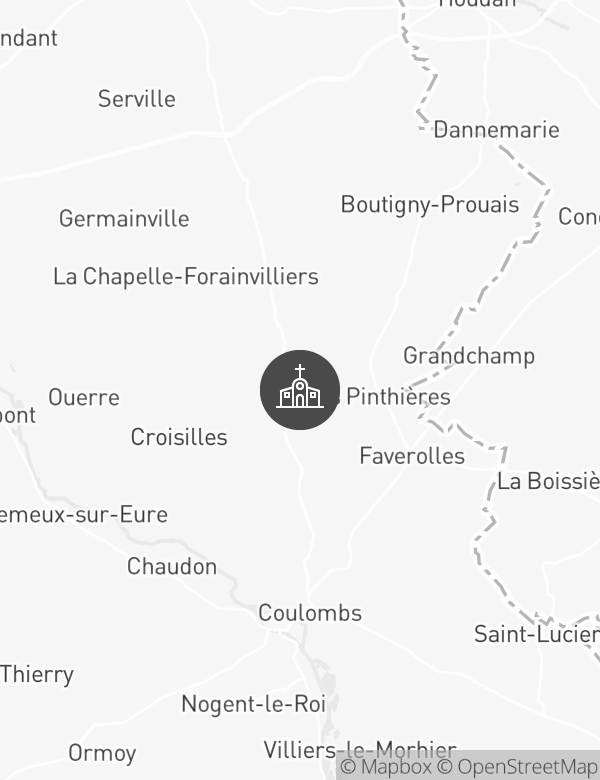
Task: Open the OpenStreetMap attribution link
Action: [519, 767]
